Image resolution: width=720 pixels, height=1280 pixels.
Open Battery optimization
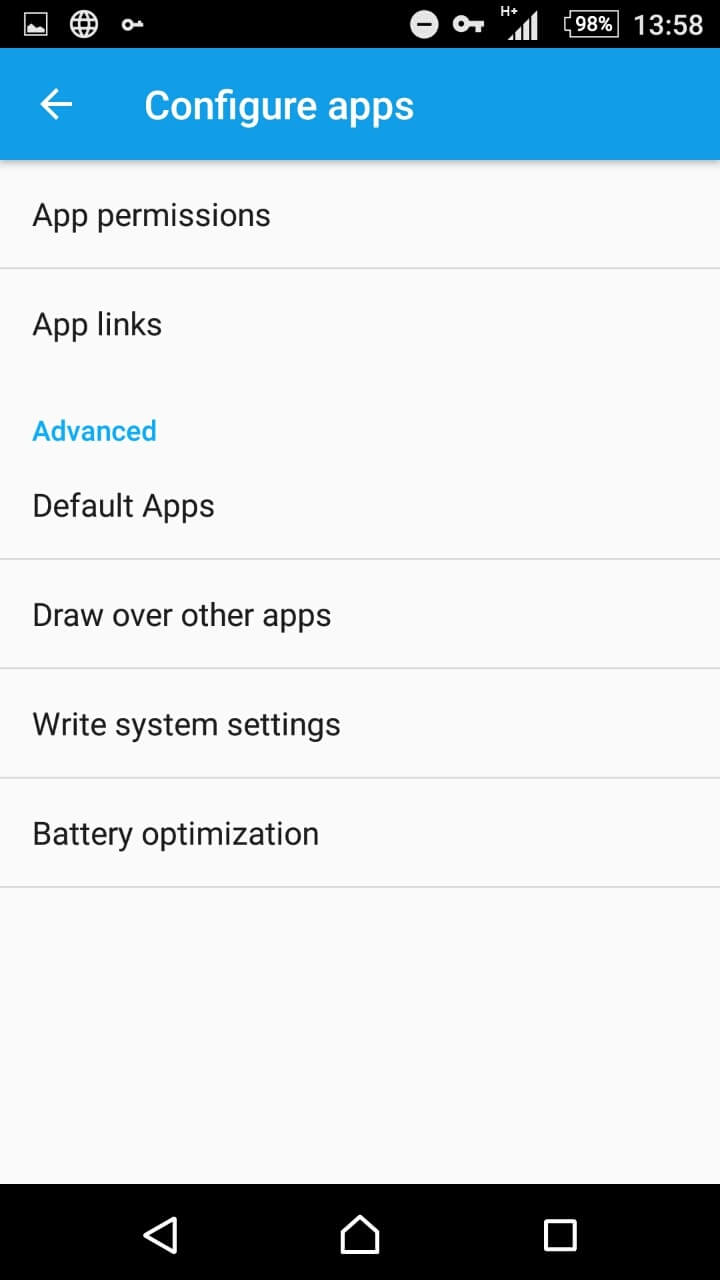[360, 833]
